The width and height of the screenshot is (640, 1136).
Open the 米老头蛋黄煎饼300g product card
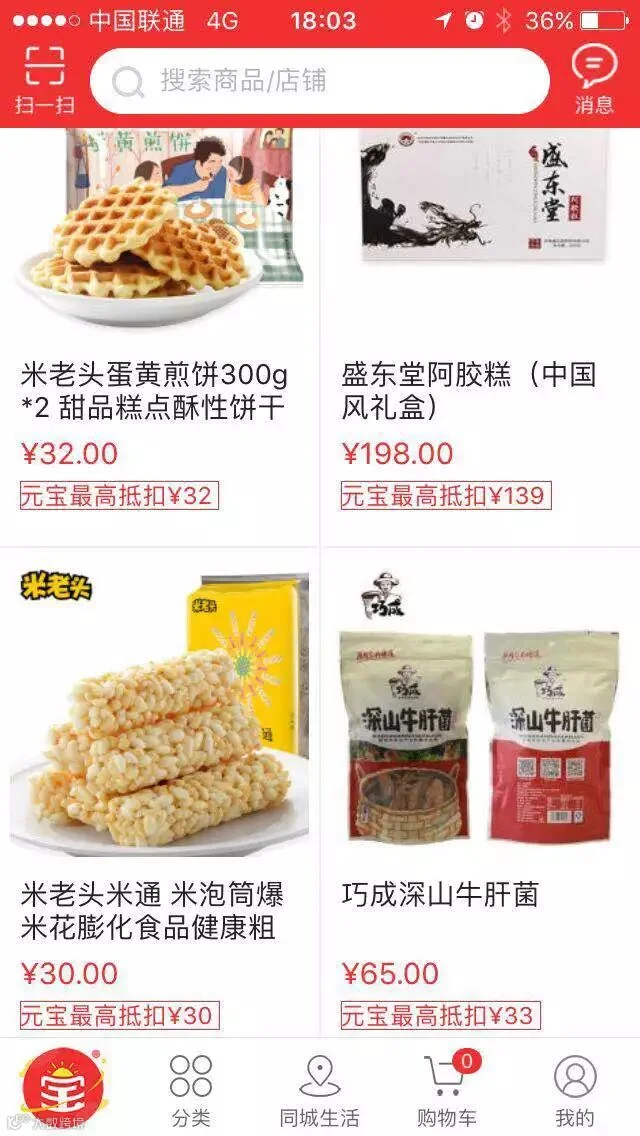pos(159,337)
